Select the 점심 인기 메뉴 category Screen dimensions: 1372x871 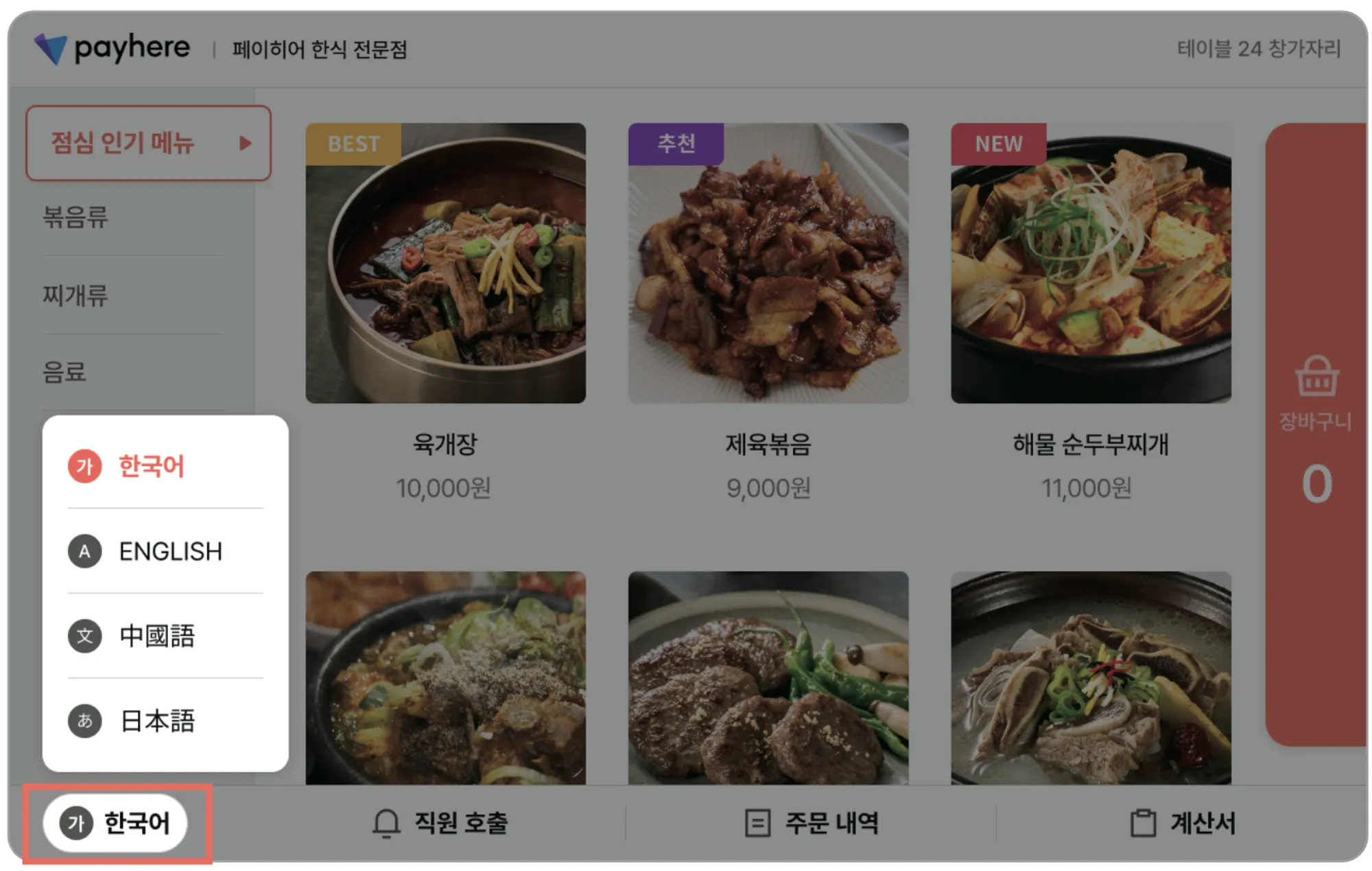[x=148, y=143]
